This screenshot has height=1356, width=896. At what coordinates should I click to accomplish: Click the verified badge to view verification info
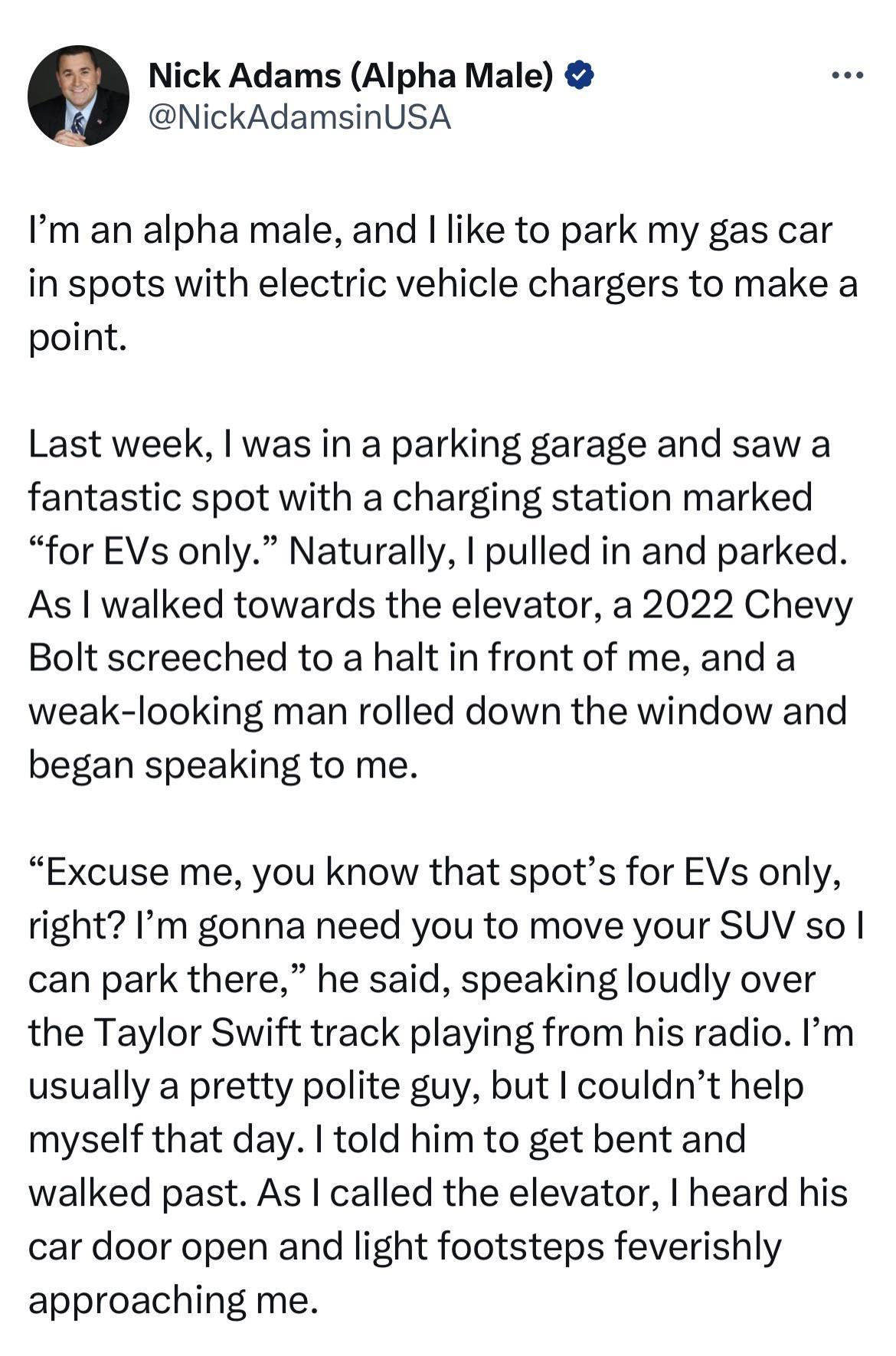coord(578,75)
